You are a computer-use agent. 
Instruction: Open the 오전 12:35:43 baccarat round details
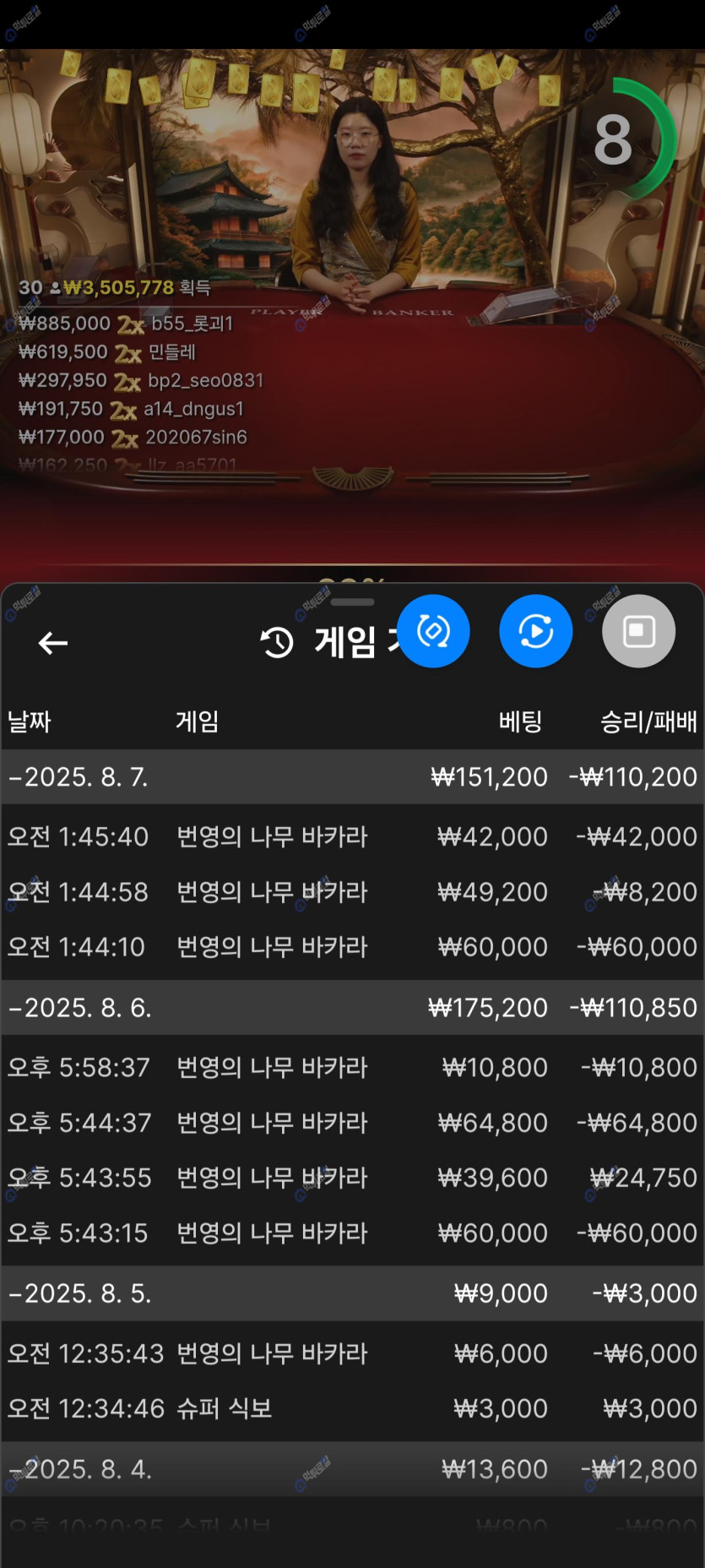352,1353
